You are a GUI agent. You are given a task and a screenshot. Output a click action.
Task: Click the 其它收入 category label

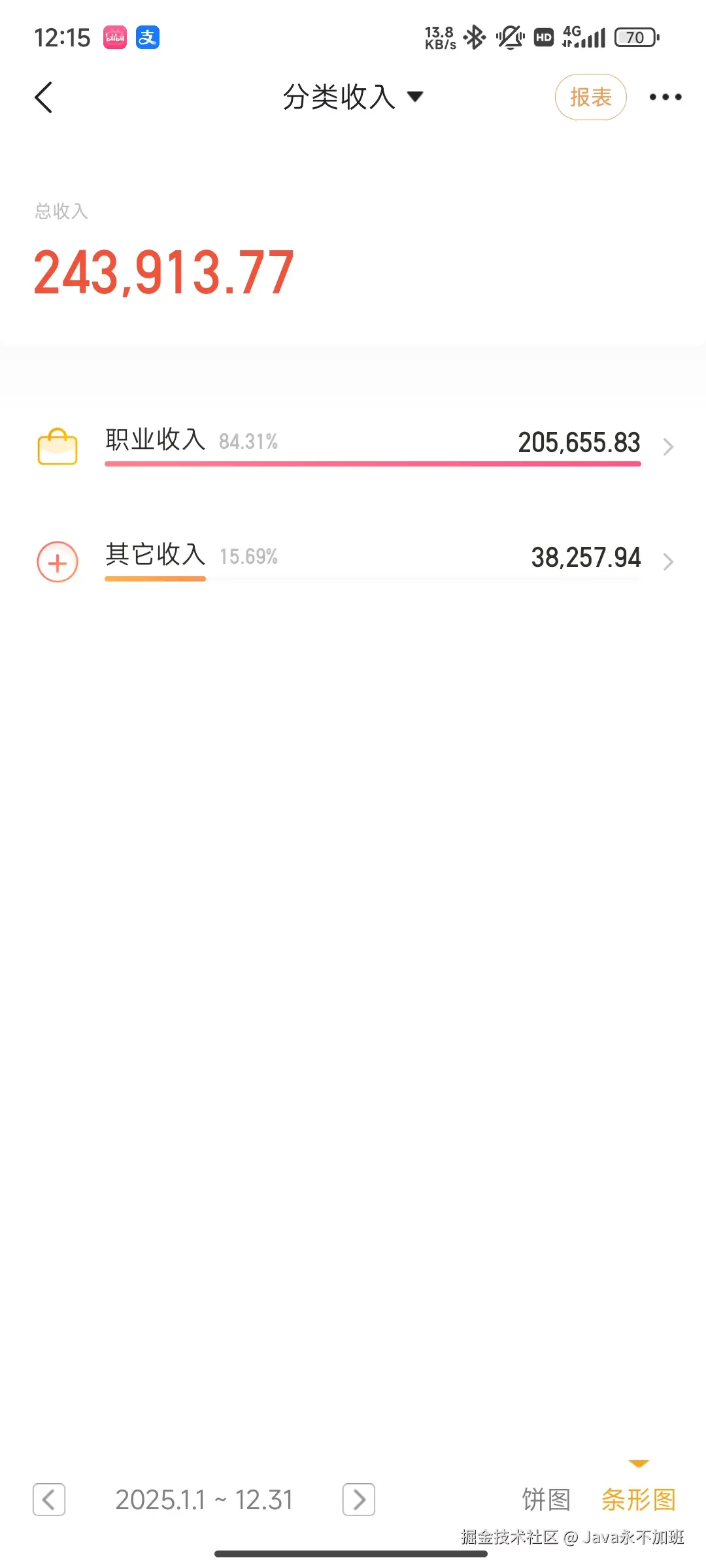click(155, 555)
